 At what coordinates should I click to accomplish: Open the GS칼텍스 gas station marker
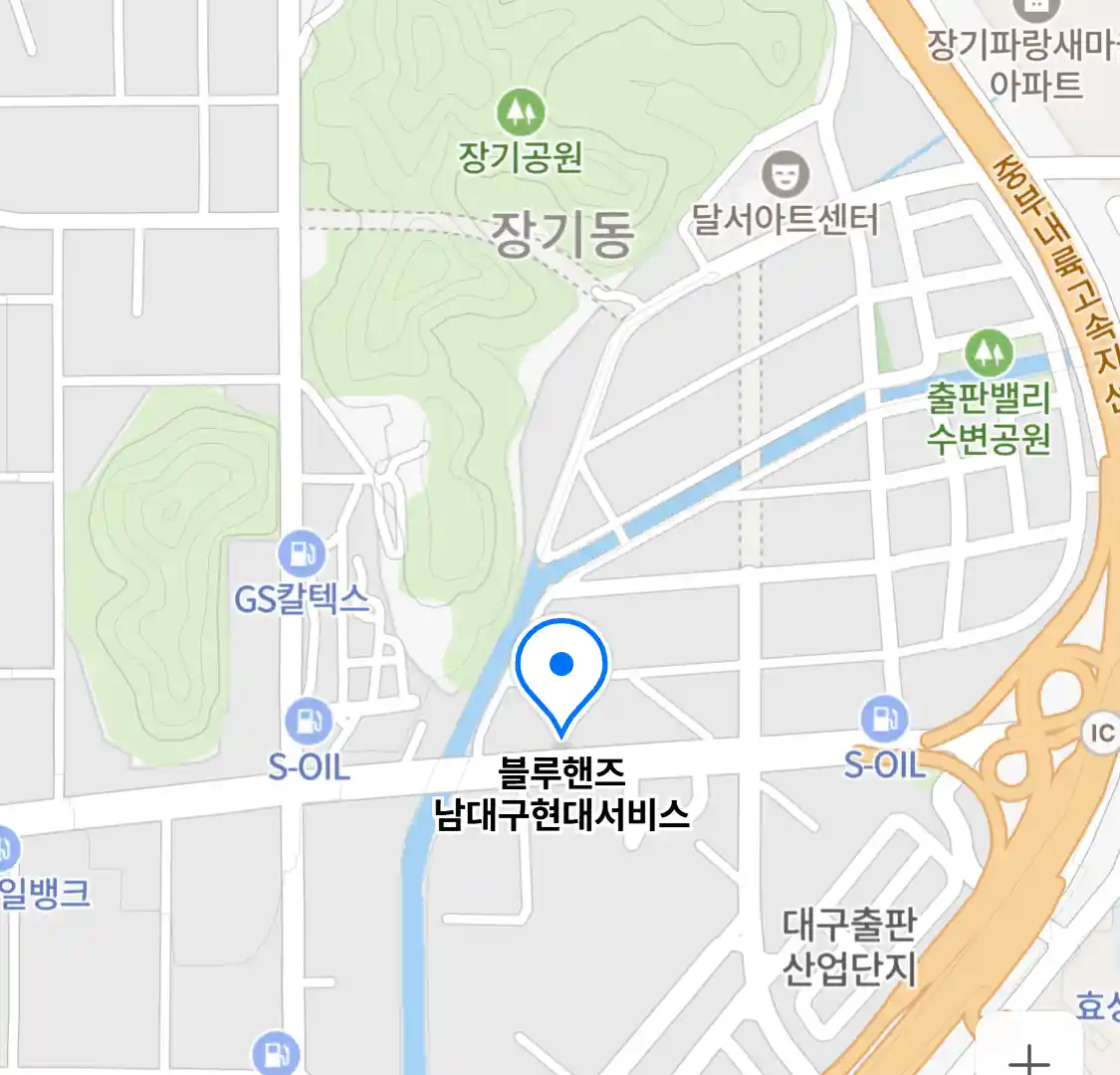pyautogui.click(x=301, y=553)
